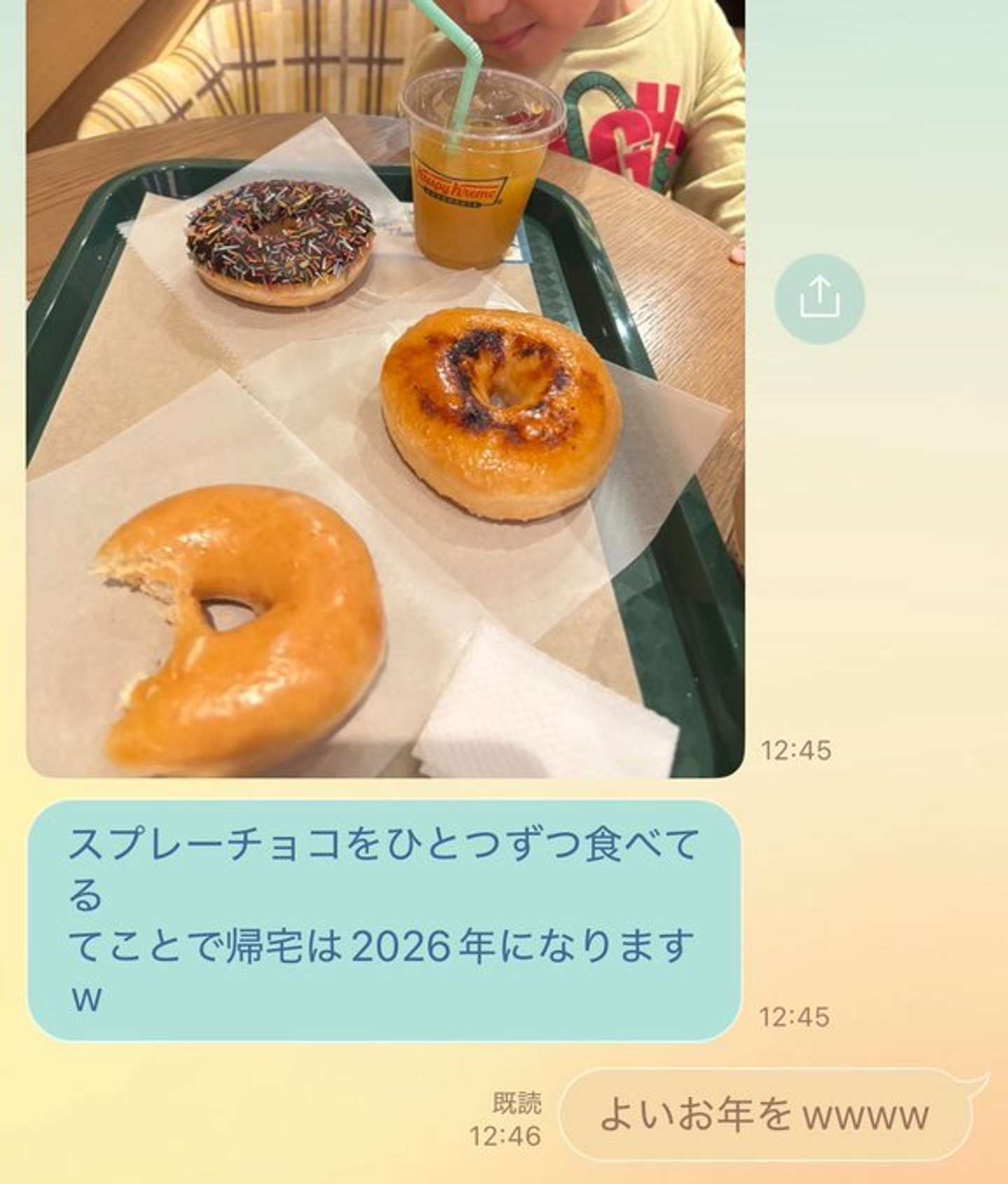
Task: Share the donut photo message
Action: (x=819, y=299)
